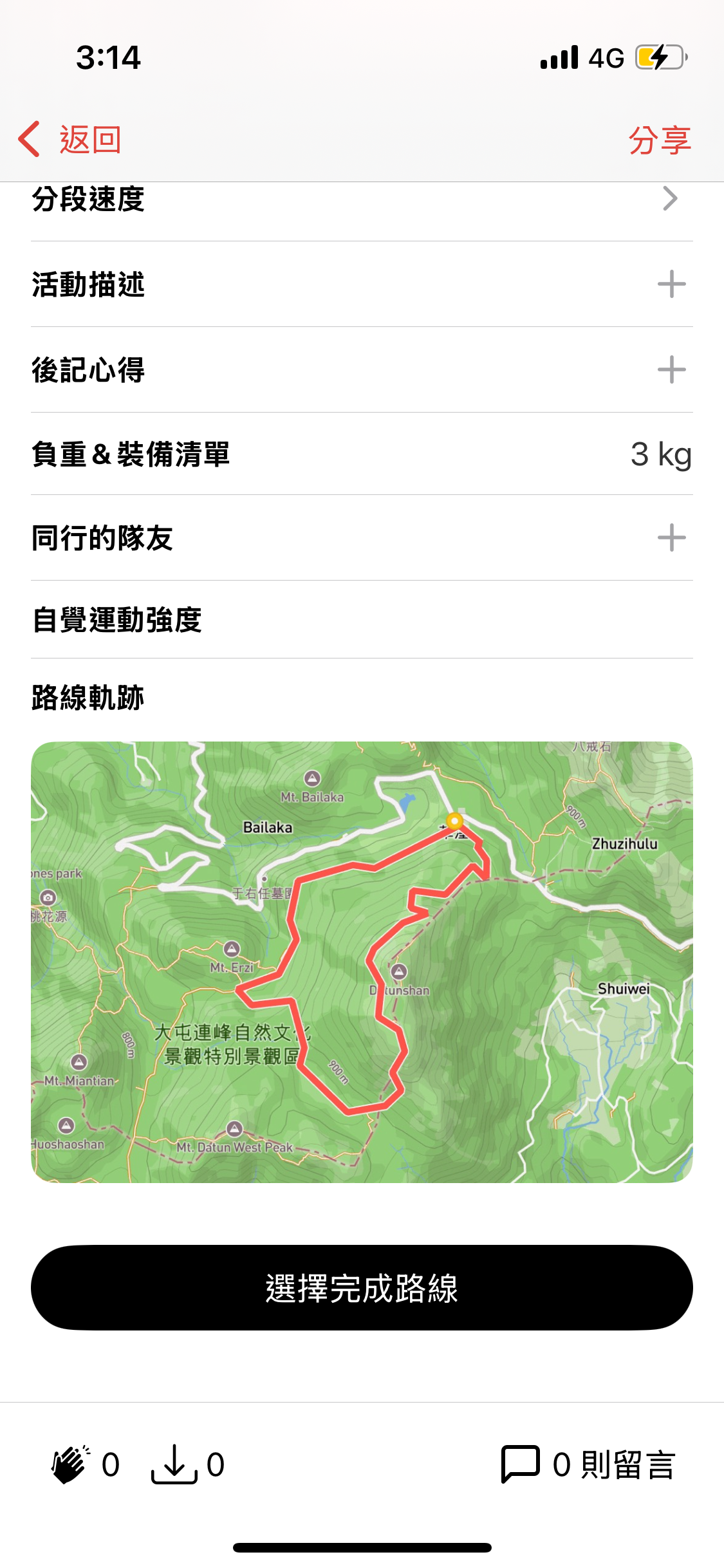
Task: Download the route track
Action: pyautogui.click(x=174, y=1465)
